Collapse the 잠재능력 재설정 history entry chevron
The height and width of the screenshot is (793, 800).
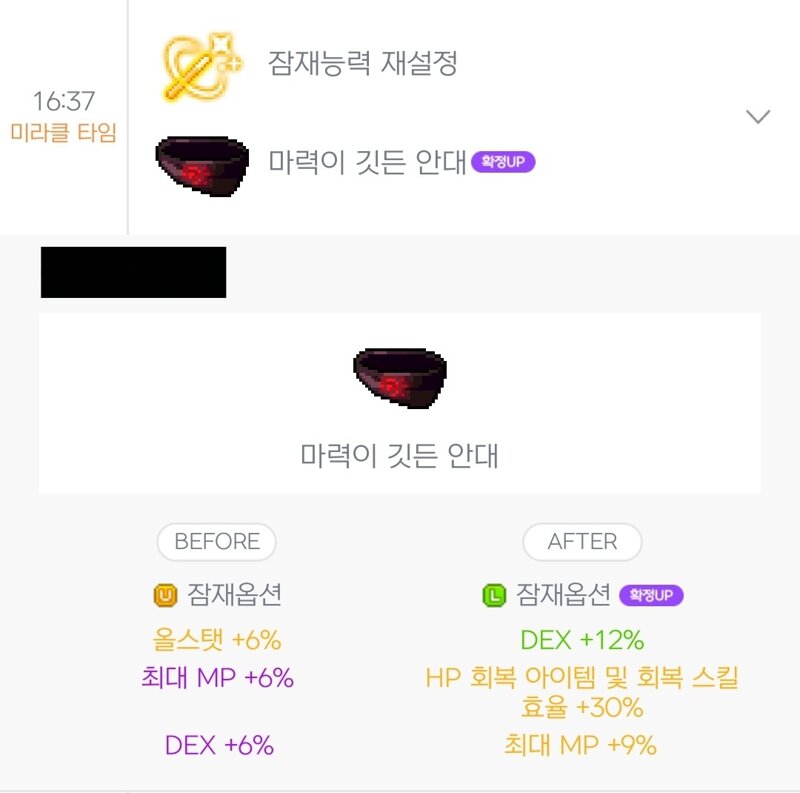(x=758, y=117)
